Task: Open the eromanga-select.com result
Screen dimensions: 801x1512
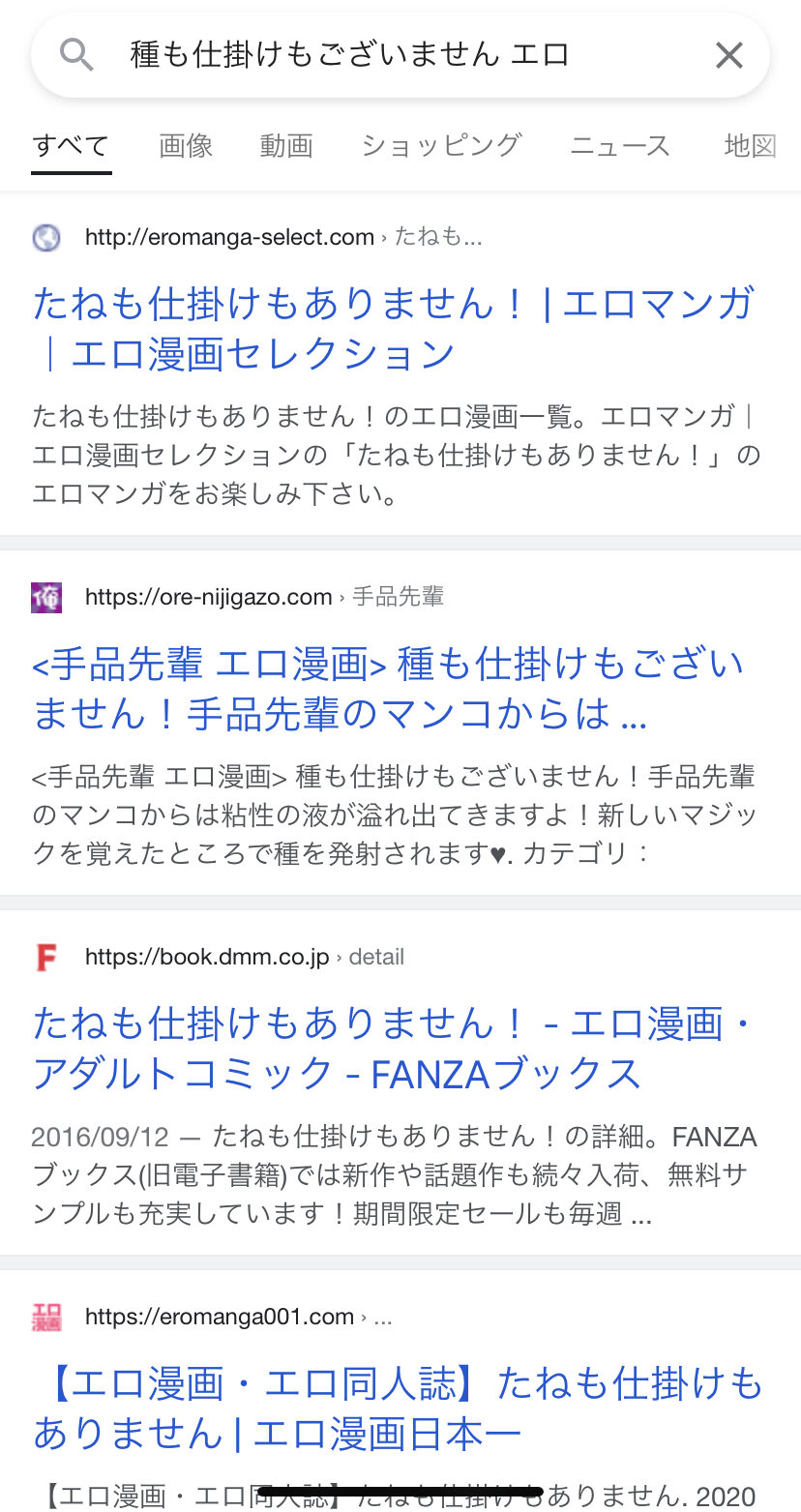Action: (393, 329)
